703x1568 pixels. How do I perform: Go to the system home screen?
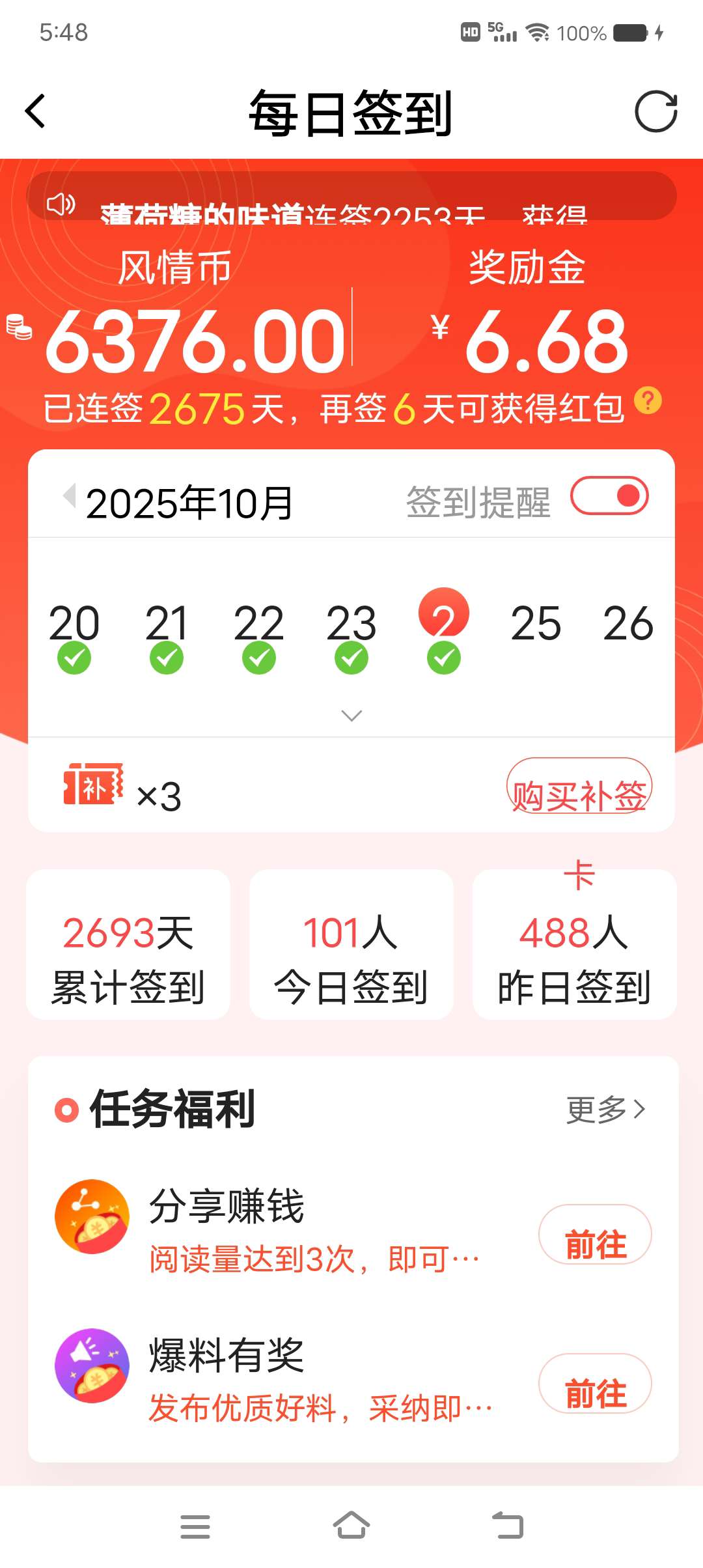(351, 1526)
